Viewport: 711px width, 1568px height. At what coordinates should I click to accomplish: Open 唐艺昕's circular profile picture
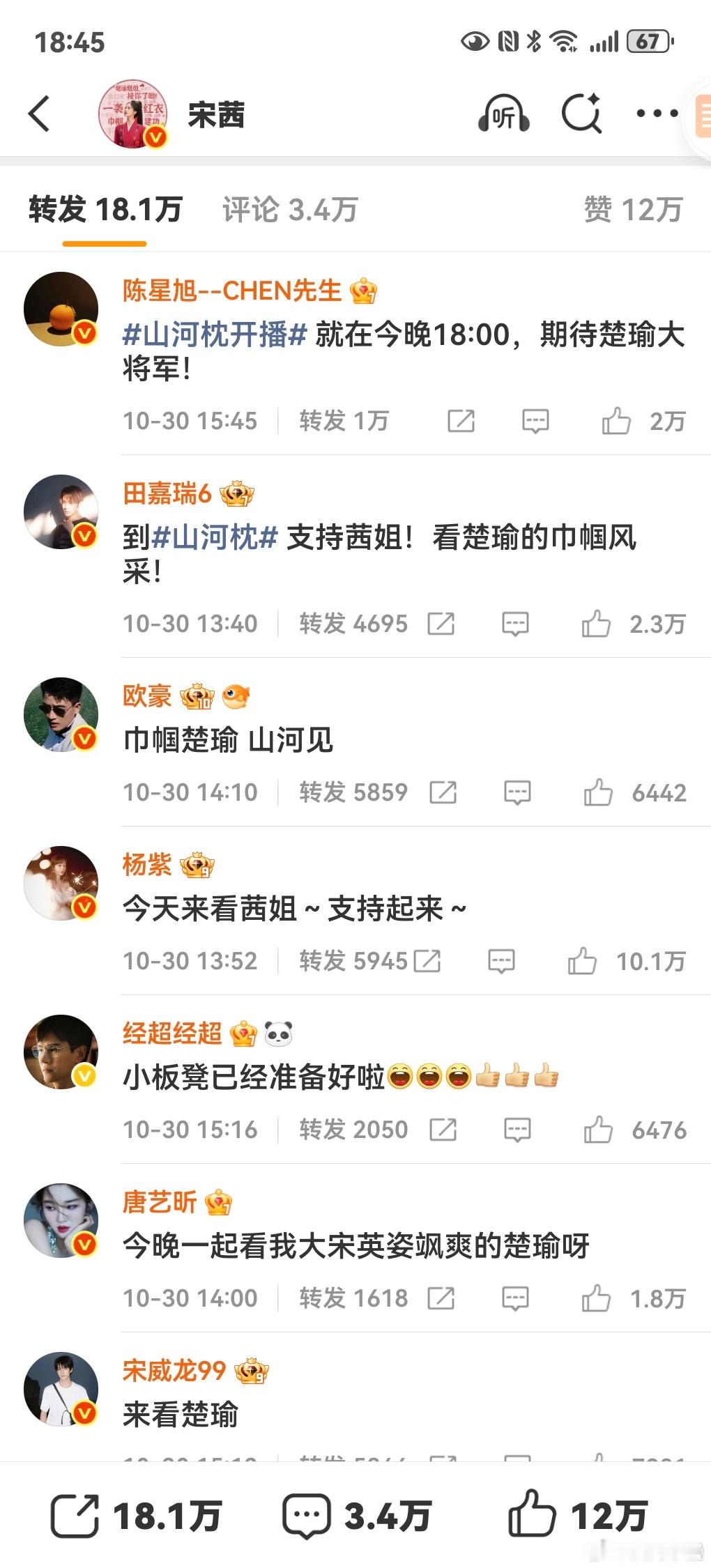61,1221
